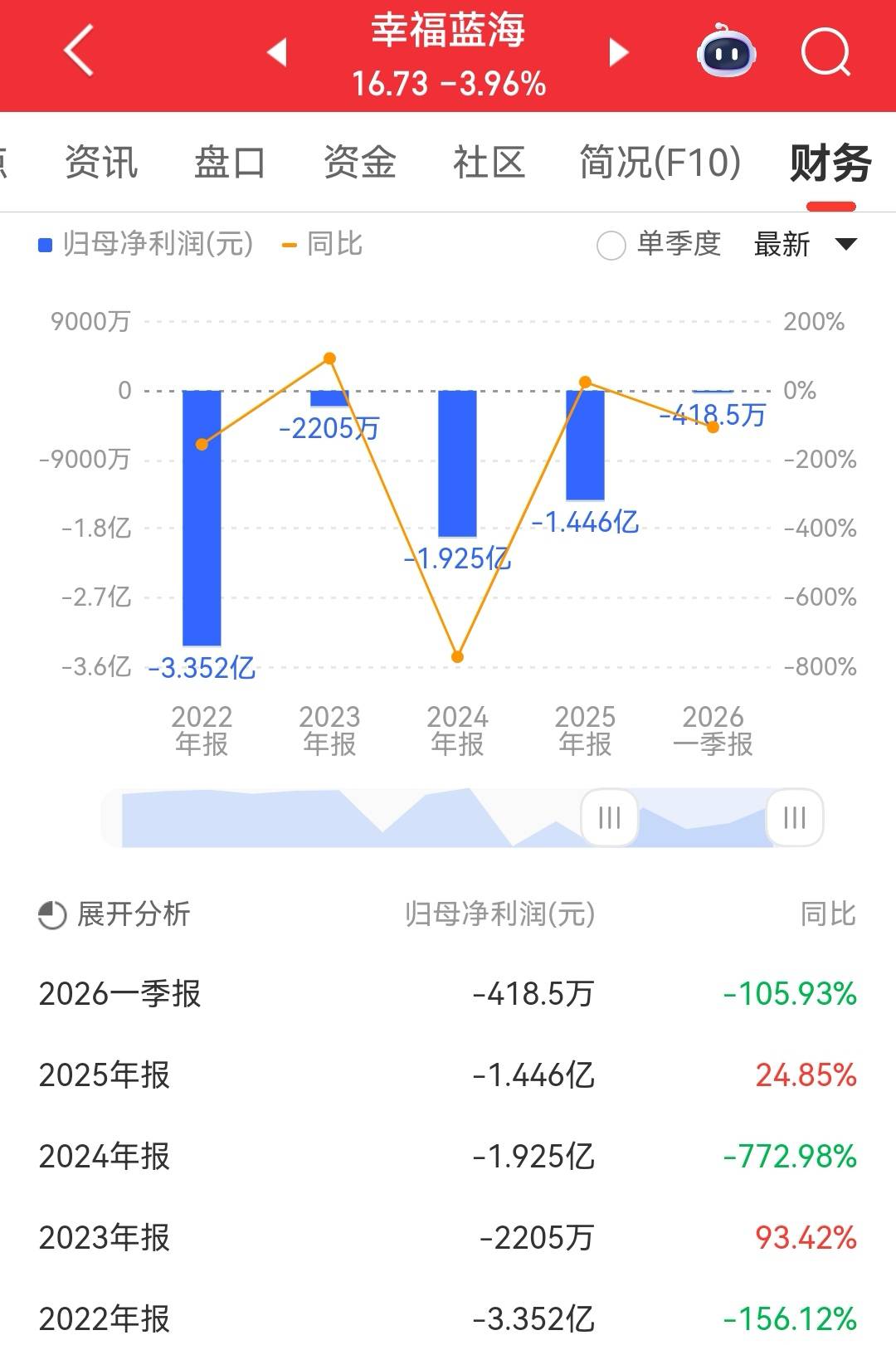Image resolution: width=896 pixels, height=1345 pixels.
Task: Switch to the 资讯 tab
Action: pyautogui.click(x=101, y=162)
